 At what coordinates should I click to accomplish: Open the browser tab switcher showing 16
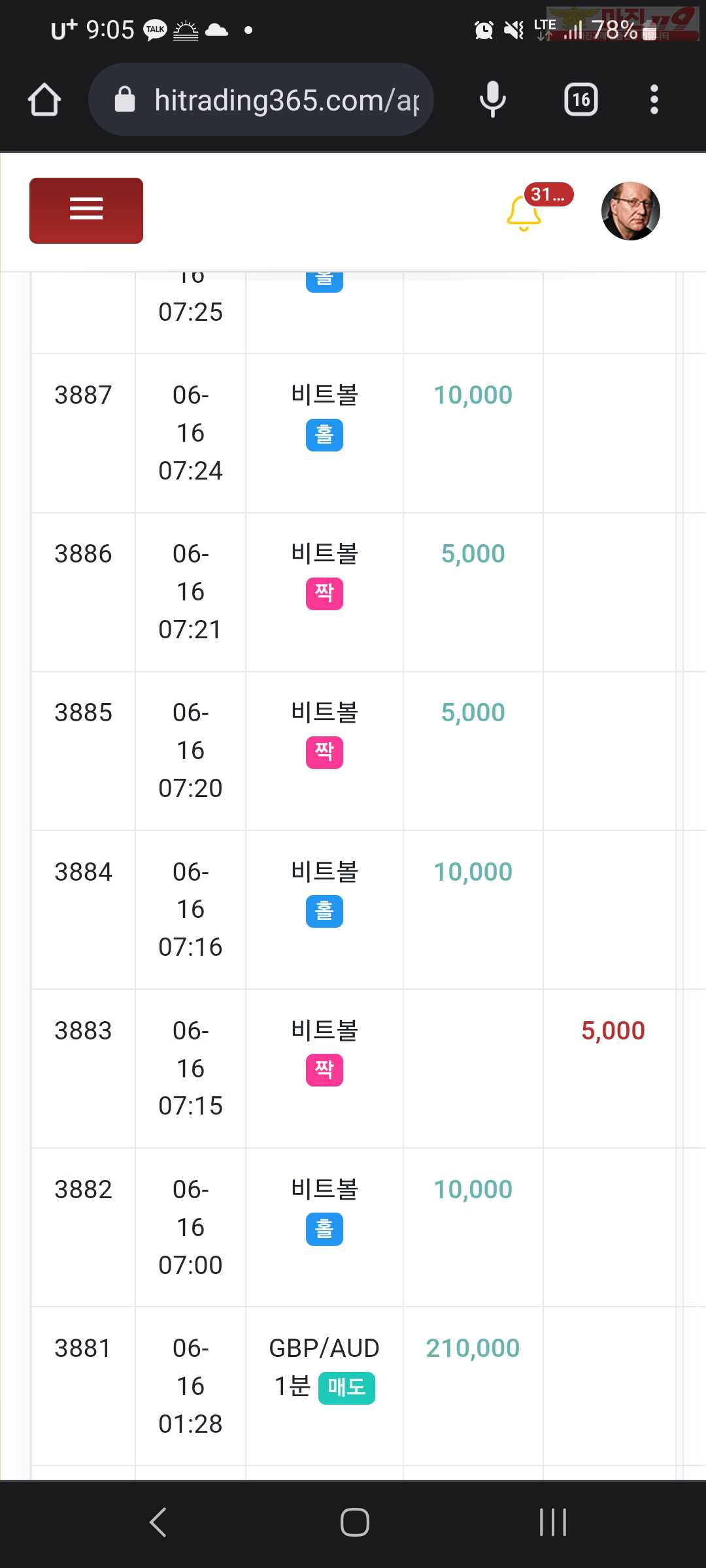pyautogui.click(x=580, y=99)
